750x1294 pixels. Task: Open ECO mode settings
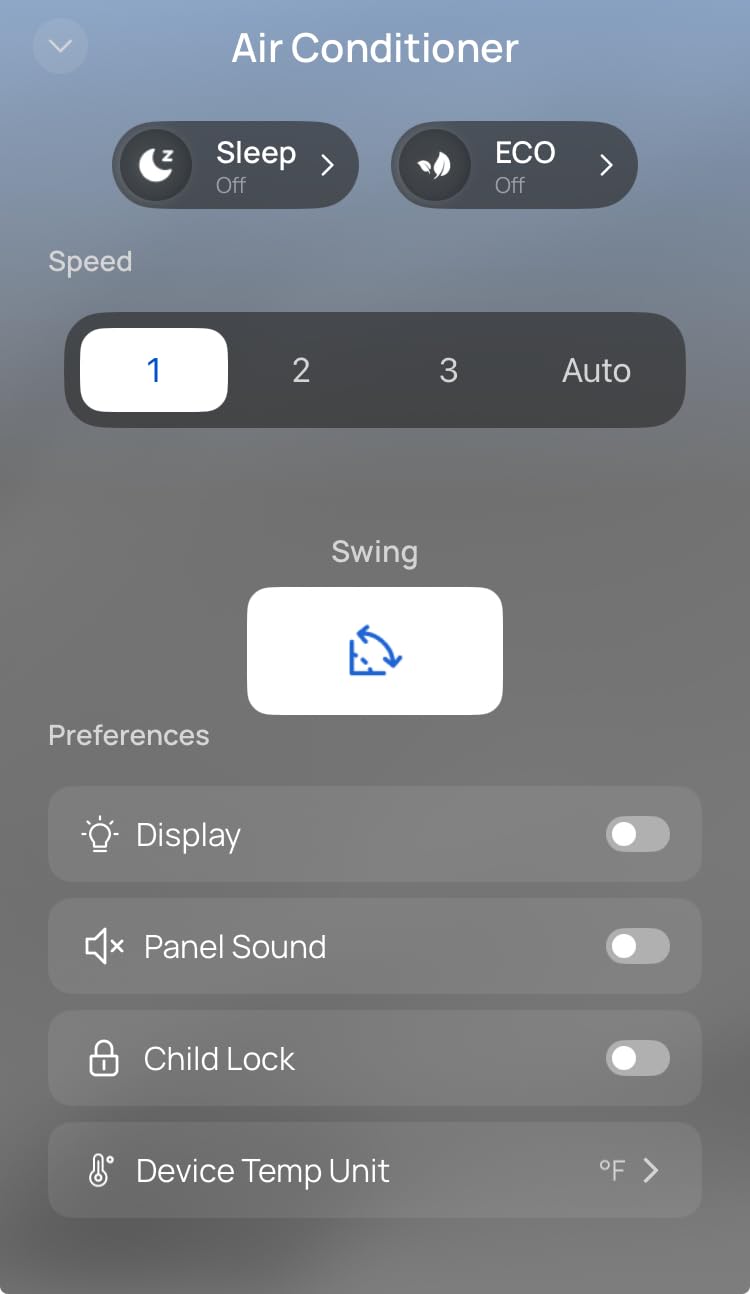pos(513,165)
